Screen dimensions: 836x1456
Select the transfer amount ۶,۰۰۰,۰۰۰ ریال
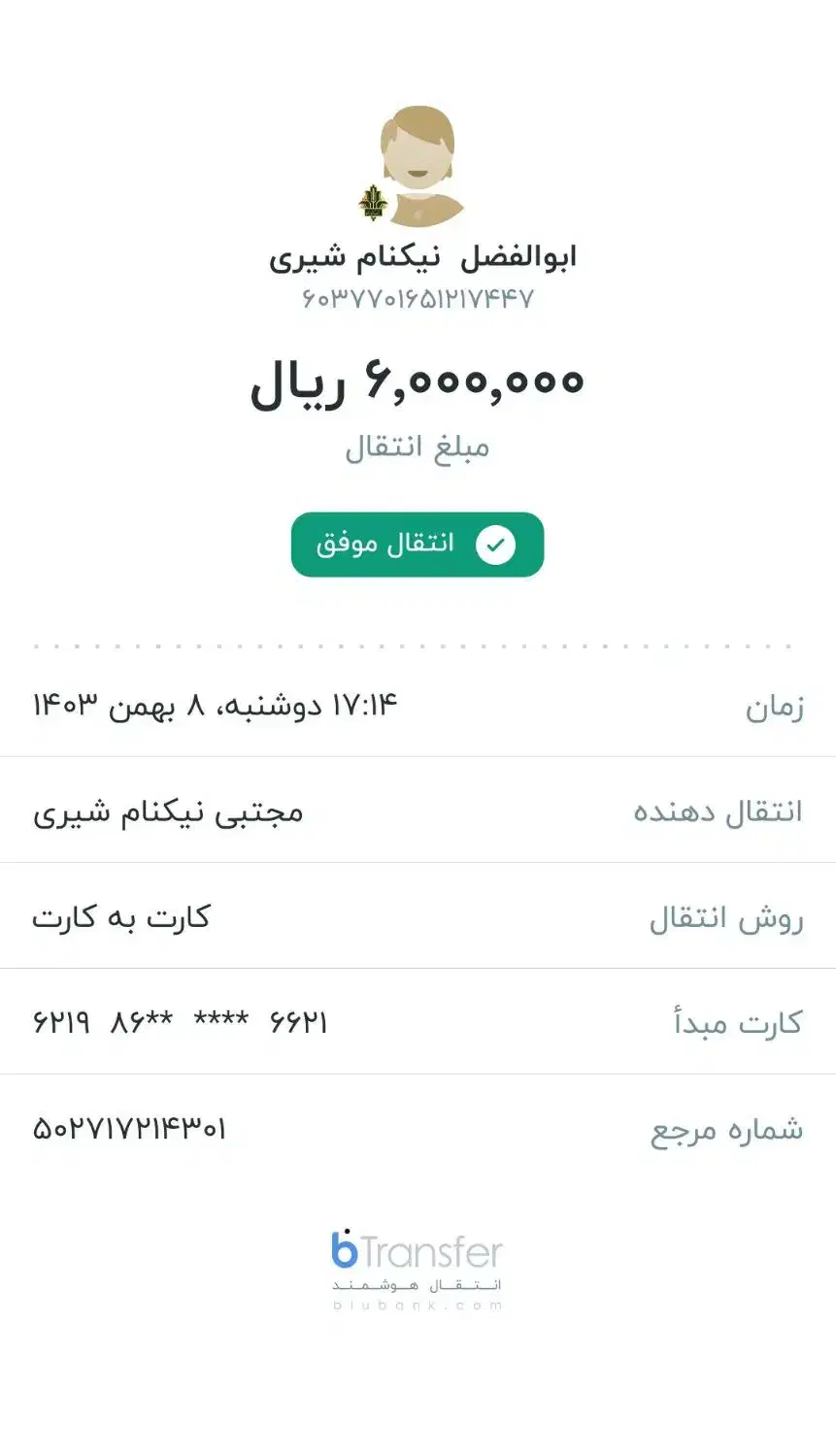coord(418,381)
